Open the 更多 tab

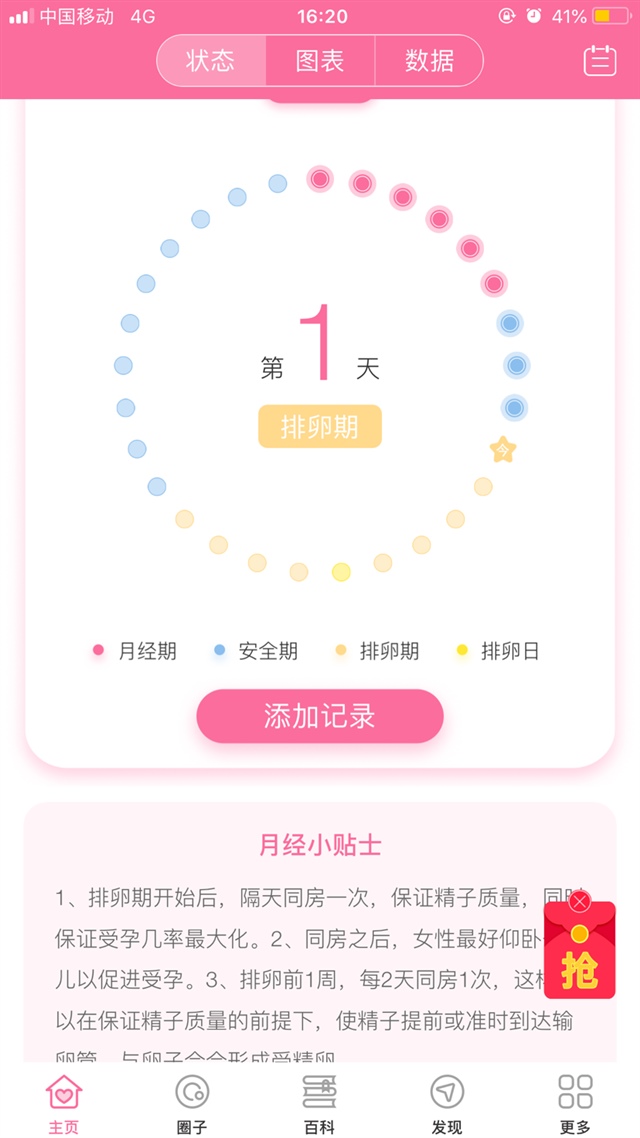click(x=575, y=1104)
